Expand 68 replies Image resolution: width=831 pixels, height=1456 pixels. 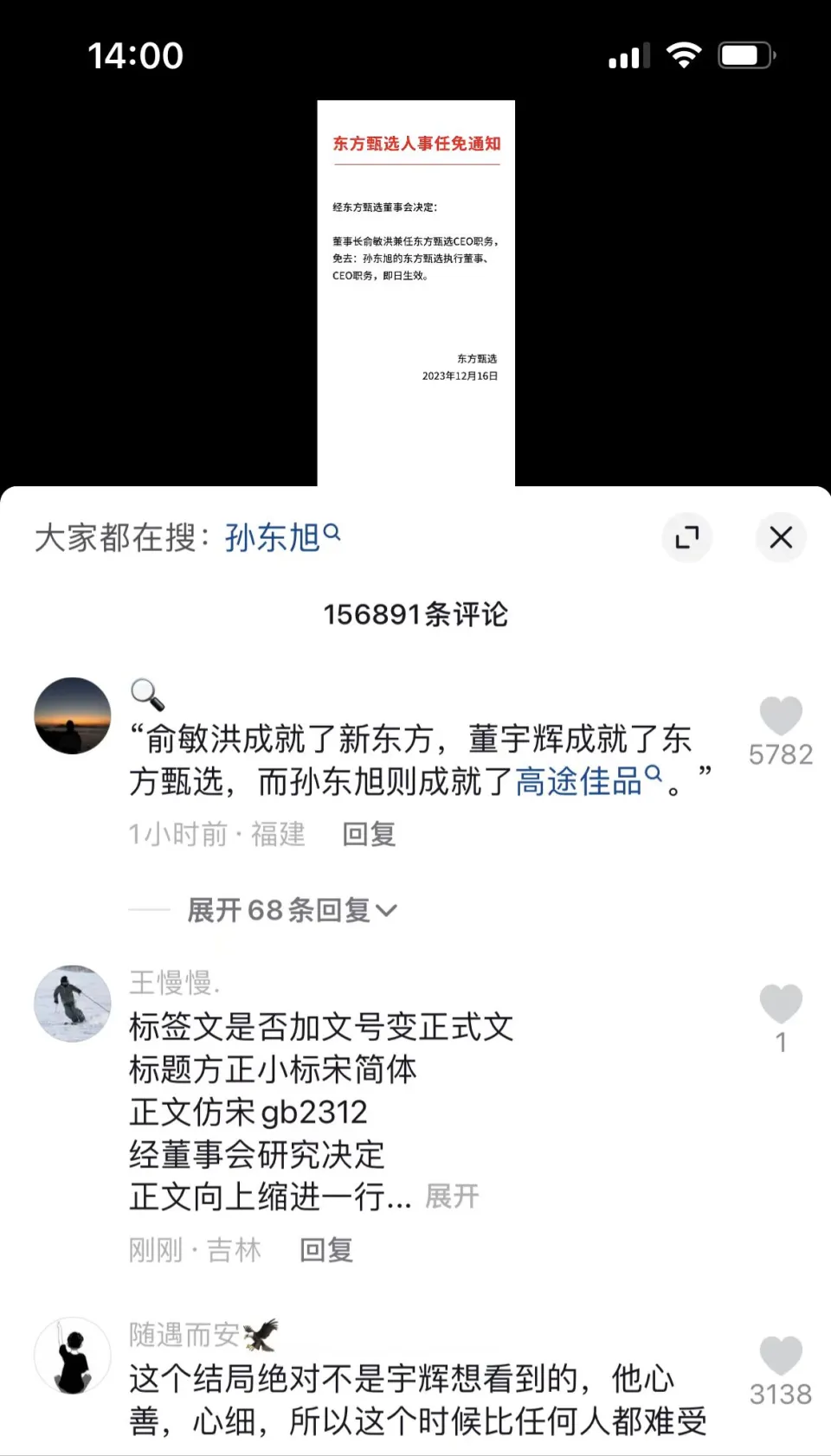292,910
